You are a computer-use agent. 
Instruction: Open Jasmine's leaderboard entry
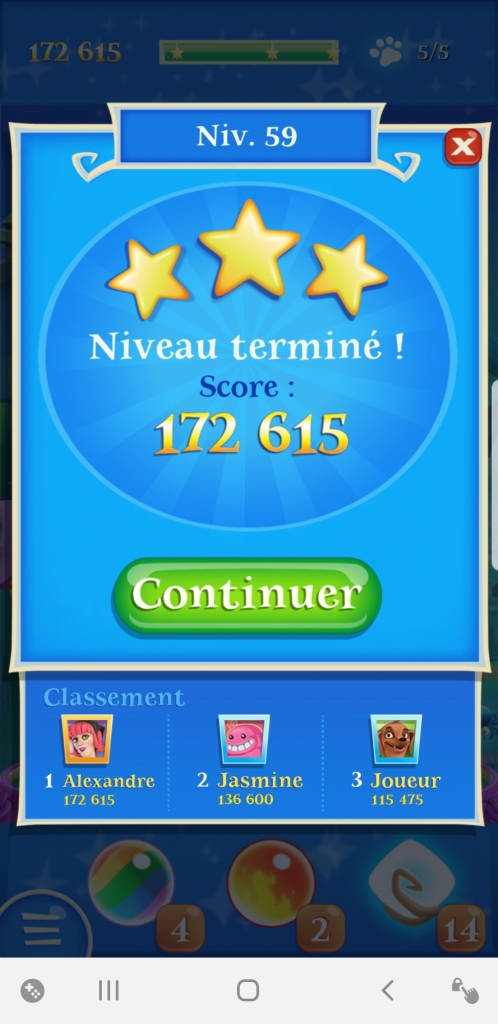click(249, 760)
